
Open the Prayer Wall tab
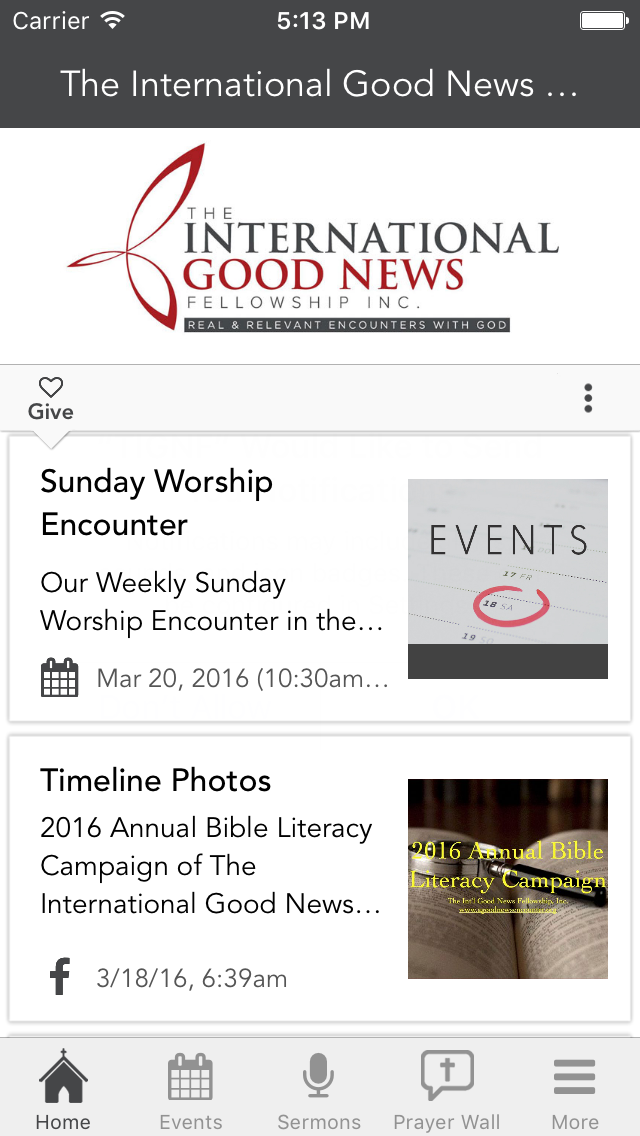[x=447, y=1090]
